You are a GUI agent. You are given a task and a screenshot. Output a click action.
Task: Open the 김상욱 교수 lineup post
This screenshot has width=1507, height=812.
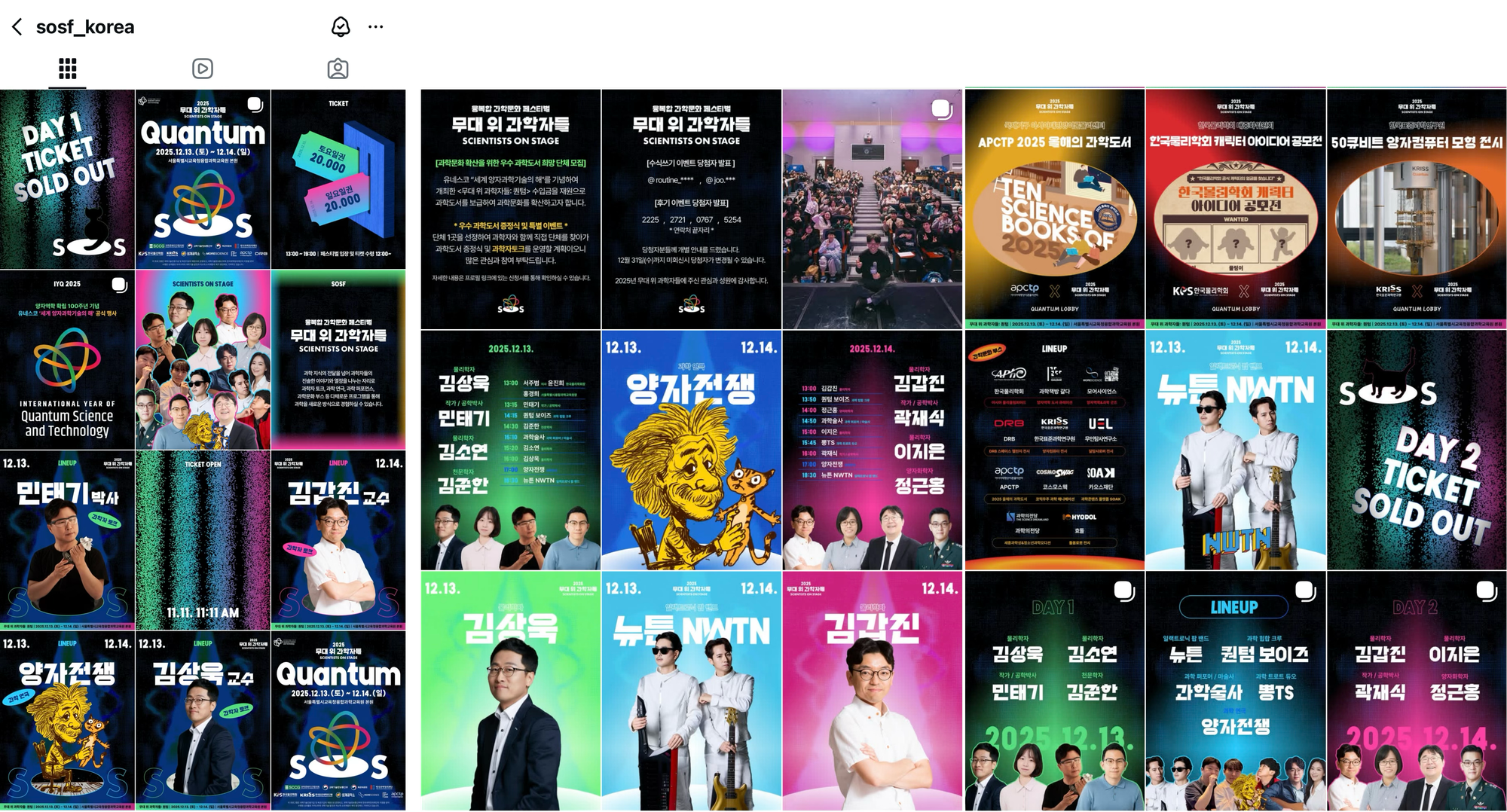point(203,721)
